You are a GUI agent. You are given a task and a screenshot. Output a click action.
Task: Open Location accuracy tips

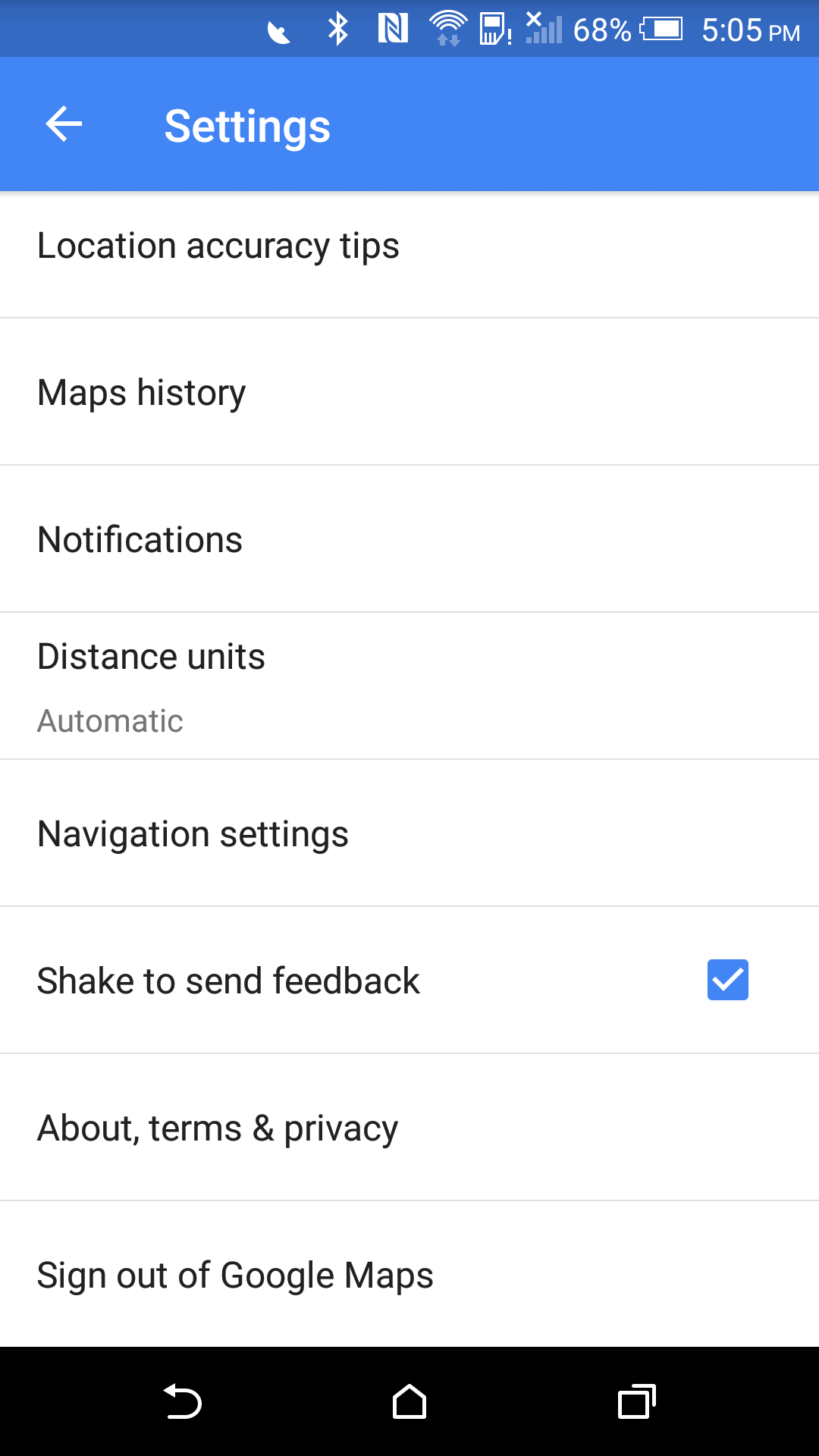pyautogui.click(x=218, y=245)
